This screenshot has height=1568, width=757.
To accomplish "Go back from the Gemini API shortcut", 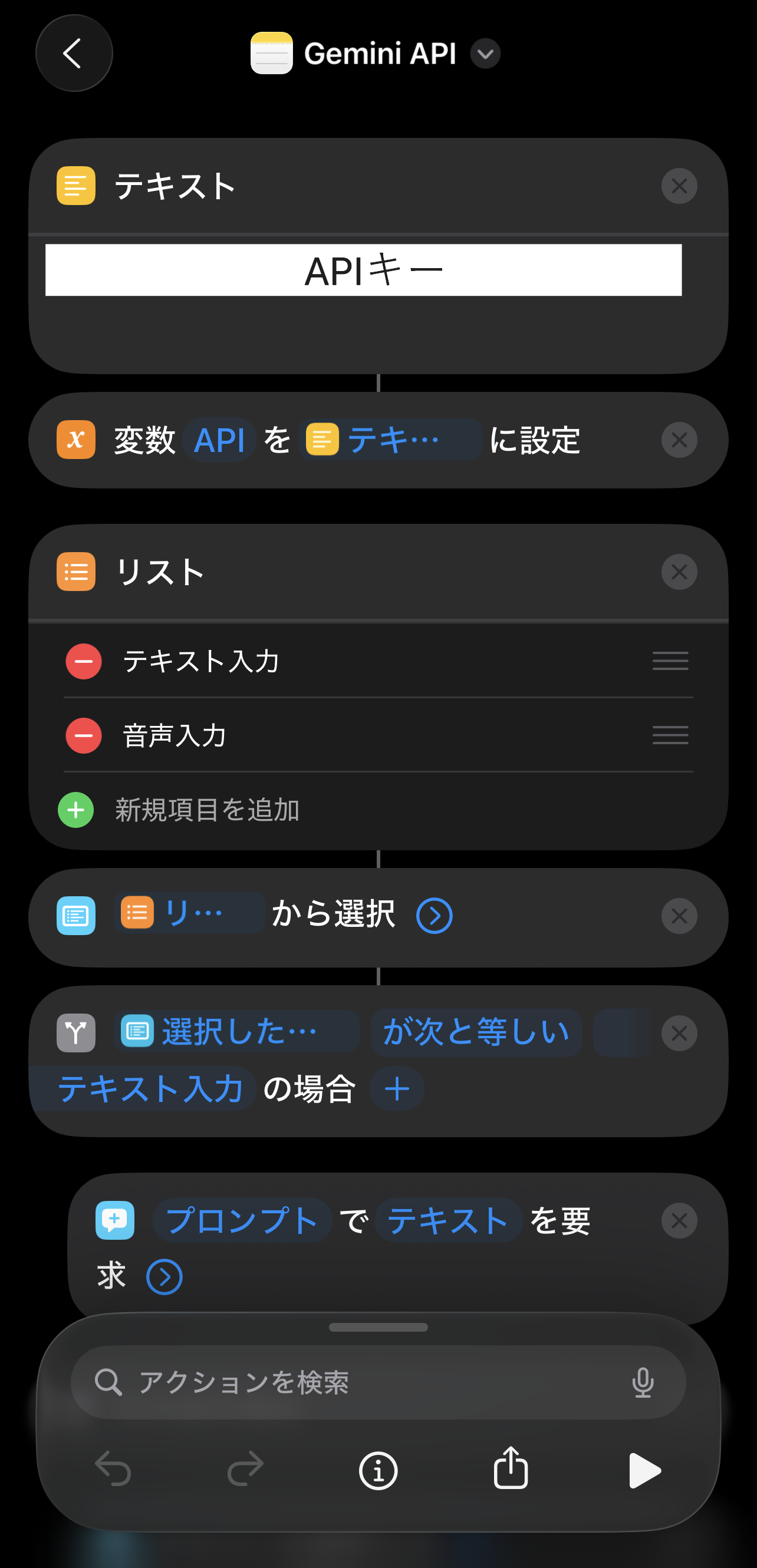I will point(74,54).
